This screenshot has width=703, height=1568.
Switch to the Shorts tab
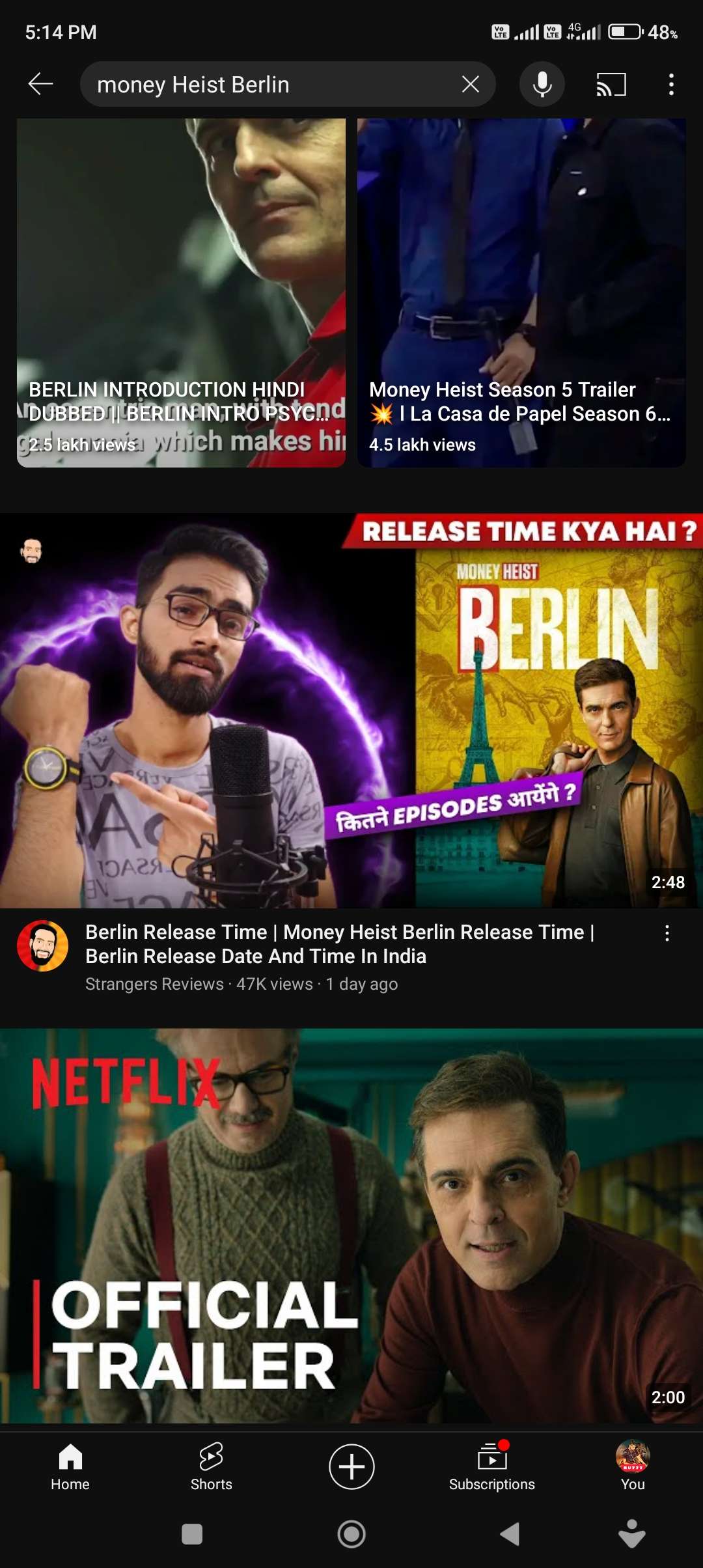click(x=211, y=1466)
